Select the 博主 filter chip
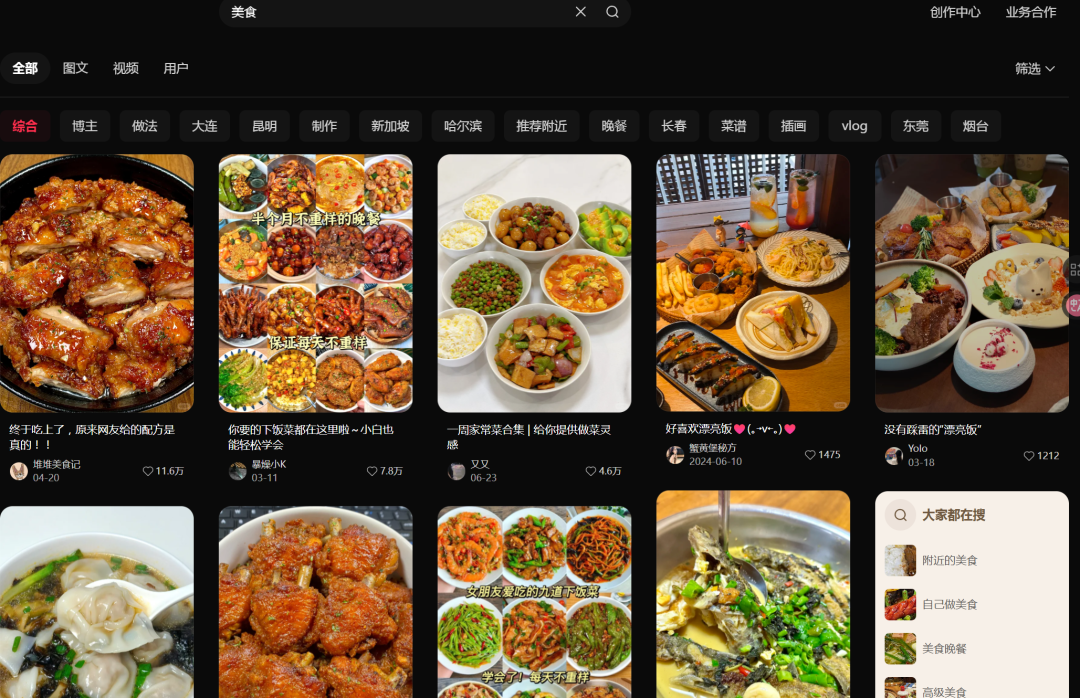1080x698 pixels. [x=85, y=126]
